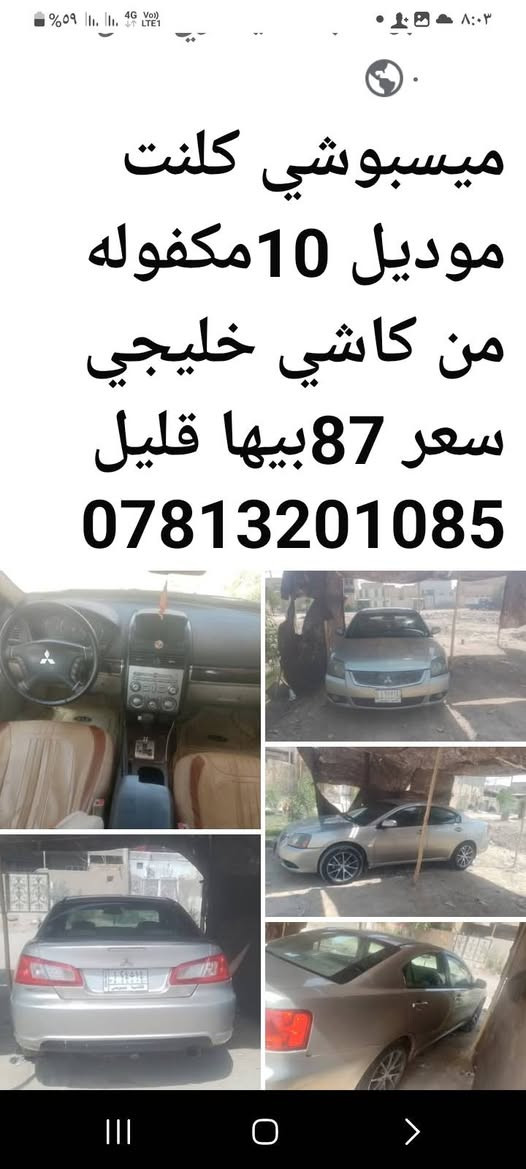Open the front view car photo
The height and width of the screenshot is (1169, 526).
396,656
